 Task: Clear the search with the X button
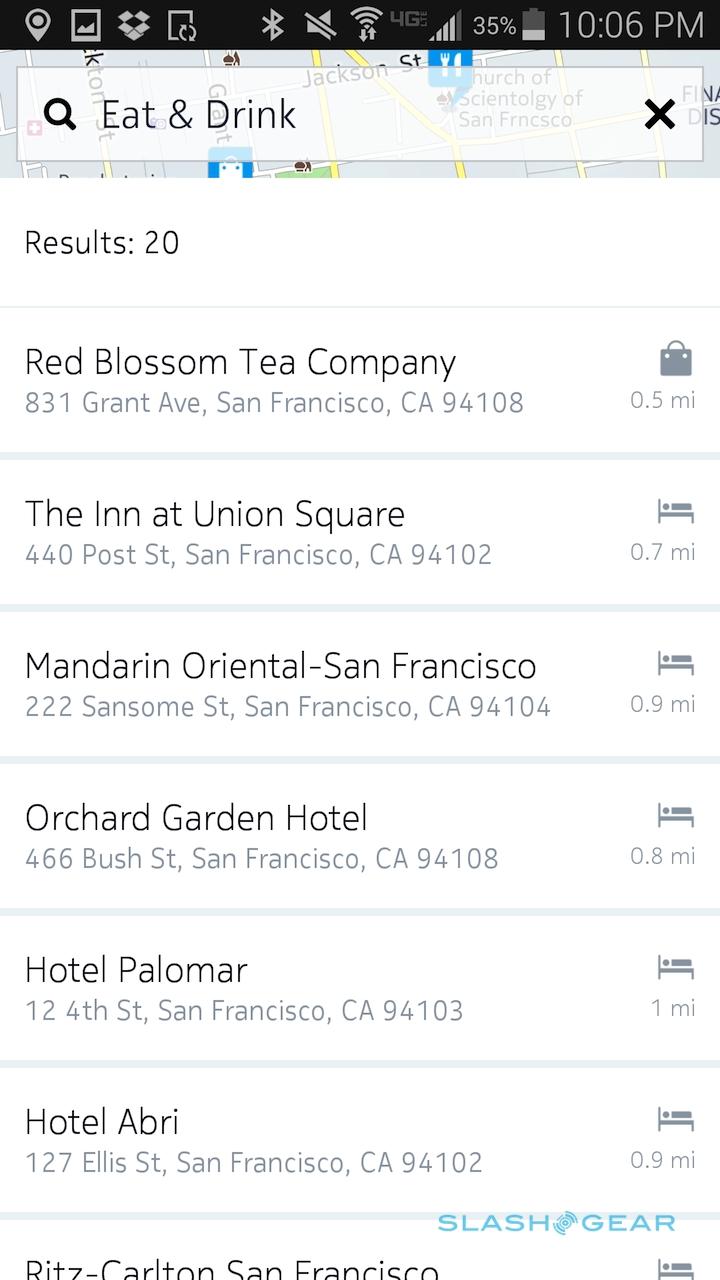click(x=660, y=115)
